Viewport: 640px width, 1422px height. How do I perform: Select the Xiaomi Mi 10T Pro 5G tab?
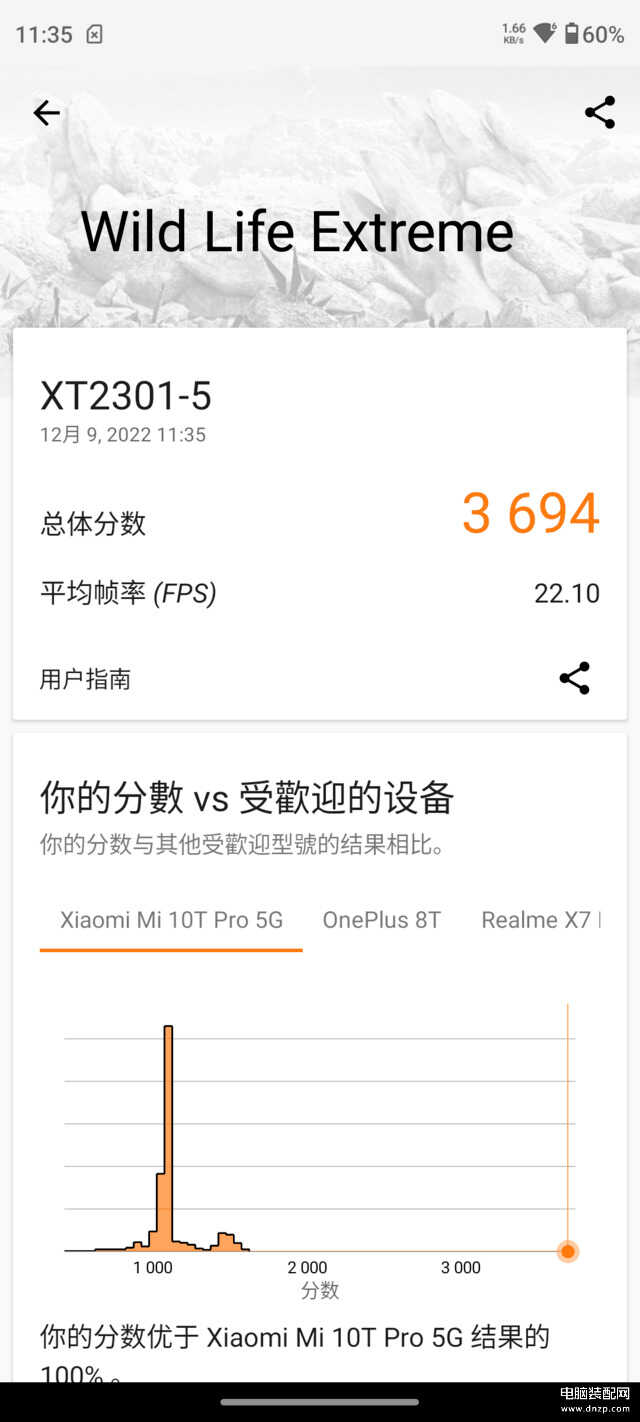click(x=171, y=920)
